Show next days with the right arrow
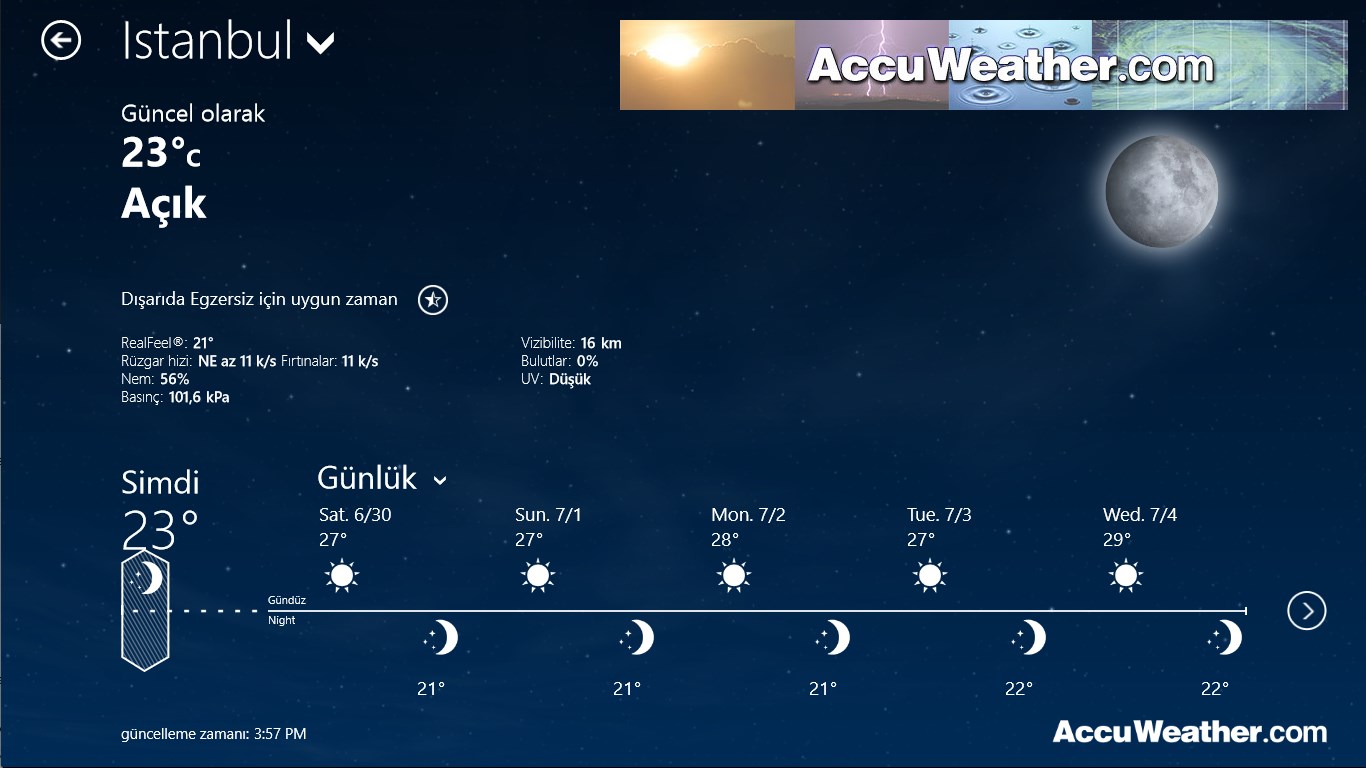The height and width of the screenshot is (768, 1366). [x=1306, y=610]
